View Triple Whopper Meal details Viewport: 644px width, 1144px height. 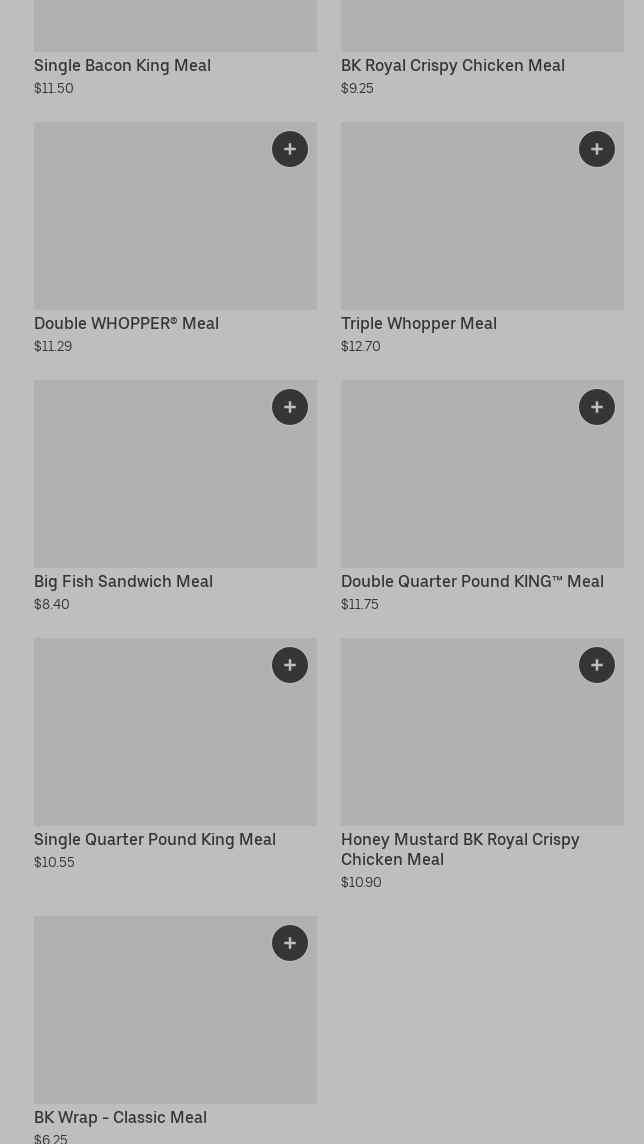(418, 323)
